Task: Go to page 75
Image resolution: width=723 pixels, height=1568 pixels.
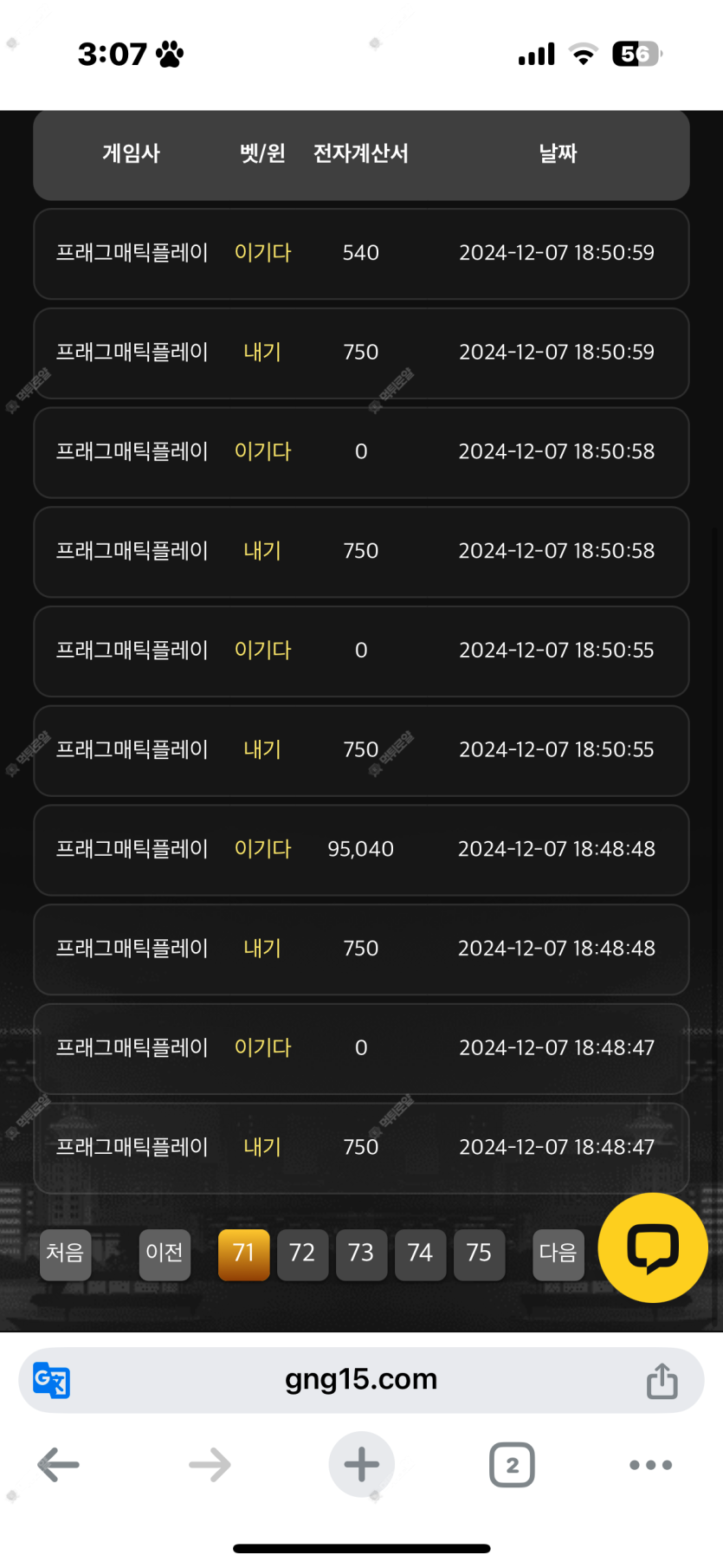Action: [x=479, y=1254]
